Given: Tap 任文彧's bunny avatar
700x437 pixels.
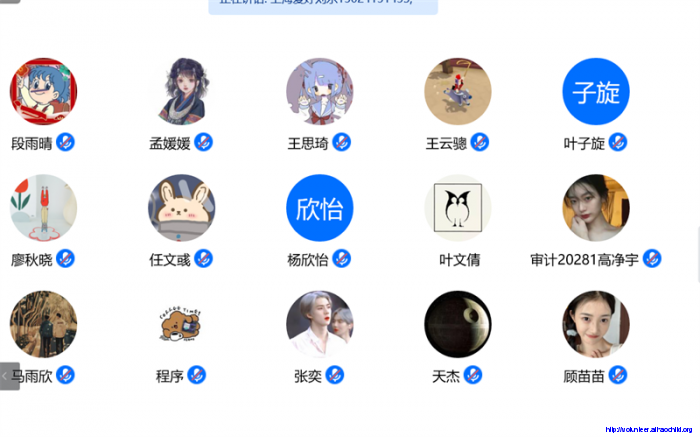Looking at the screenshot, I should 181,208.
